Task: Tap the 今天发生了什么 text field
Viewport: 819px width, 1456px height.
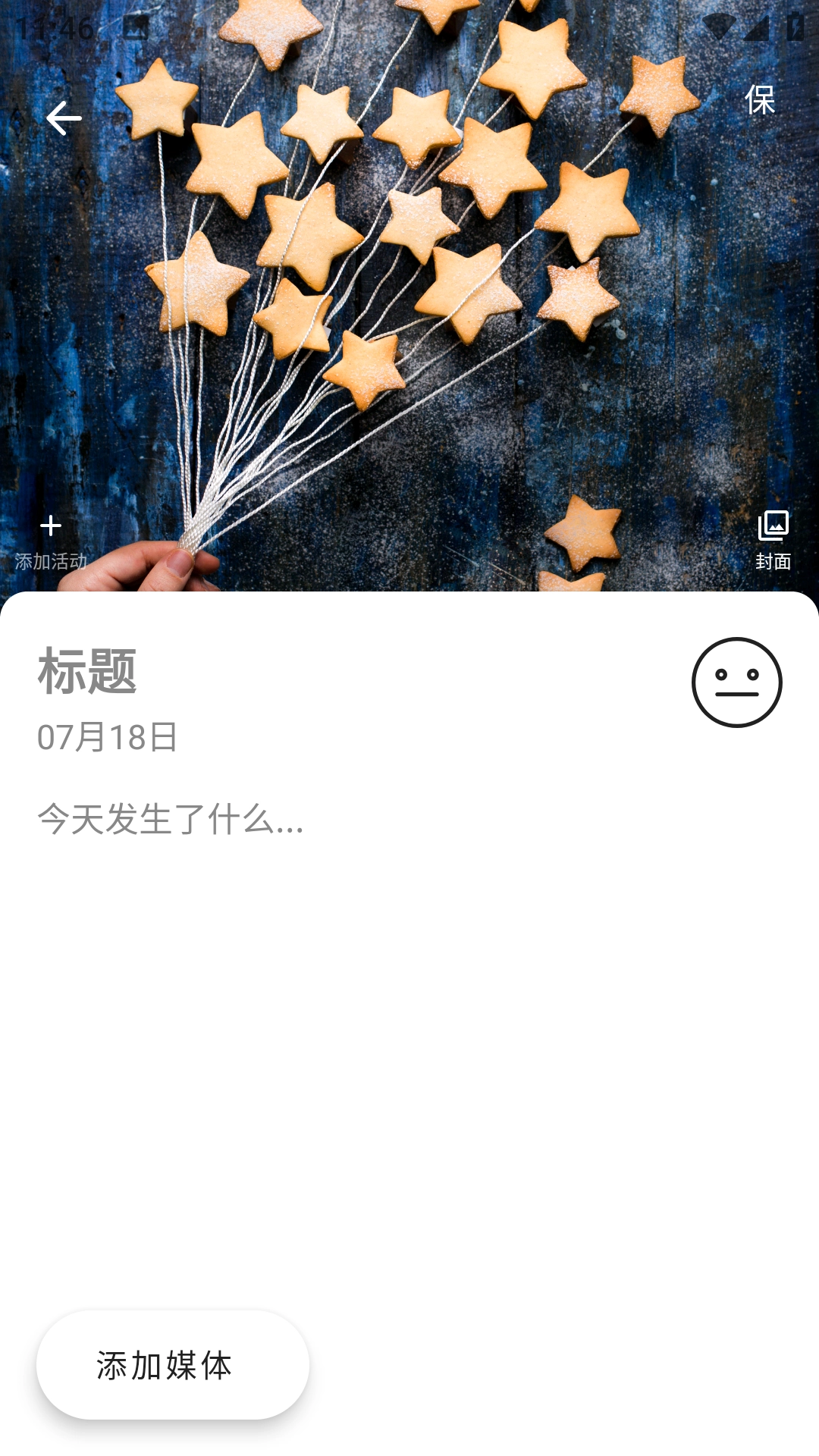Action: [x=171, y=819]
